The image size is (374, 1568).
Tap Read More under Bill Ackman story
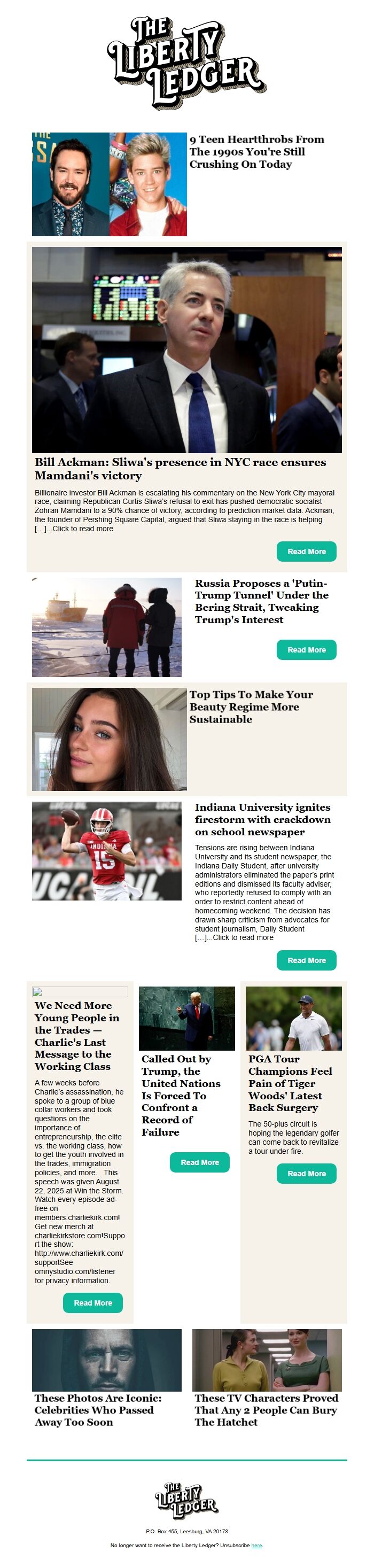pyautogui.click(x=307, y=552)
